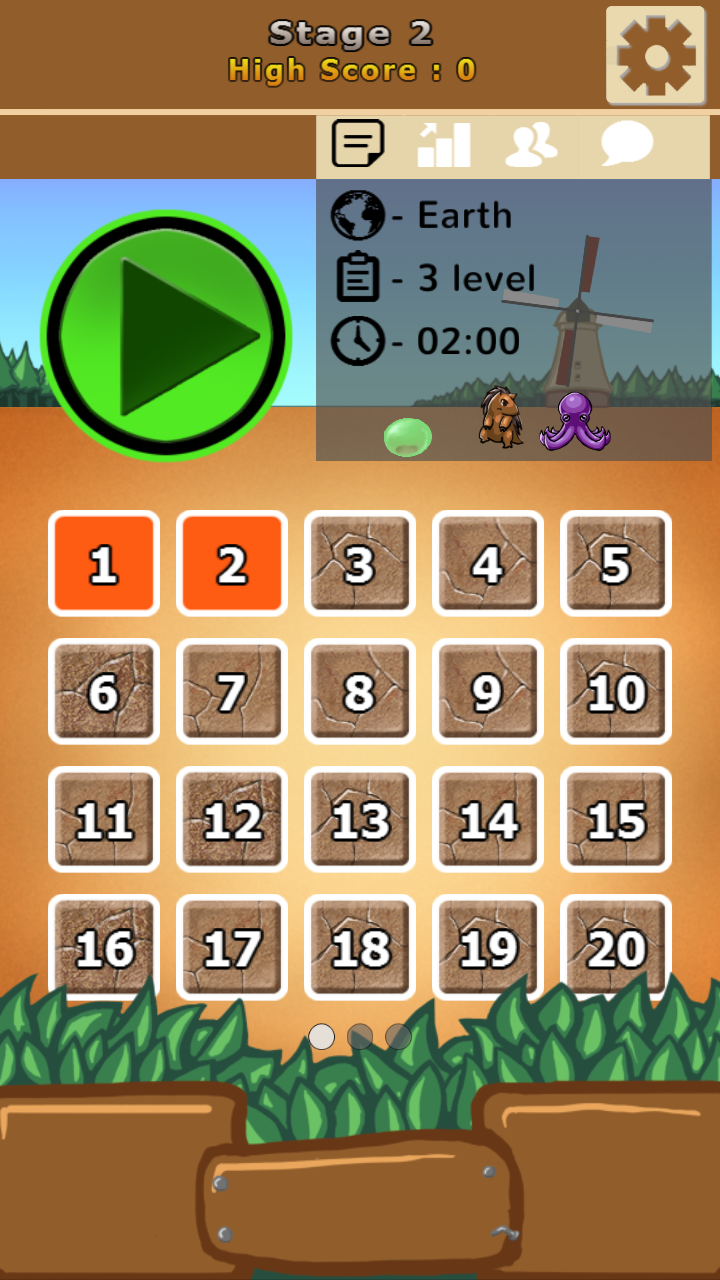Open the settings gear
The width and height of the screenshot is (720, 1280).
point(656,55)
